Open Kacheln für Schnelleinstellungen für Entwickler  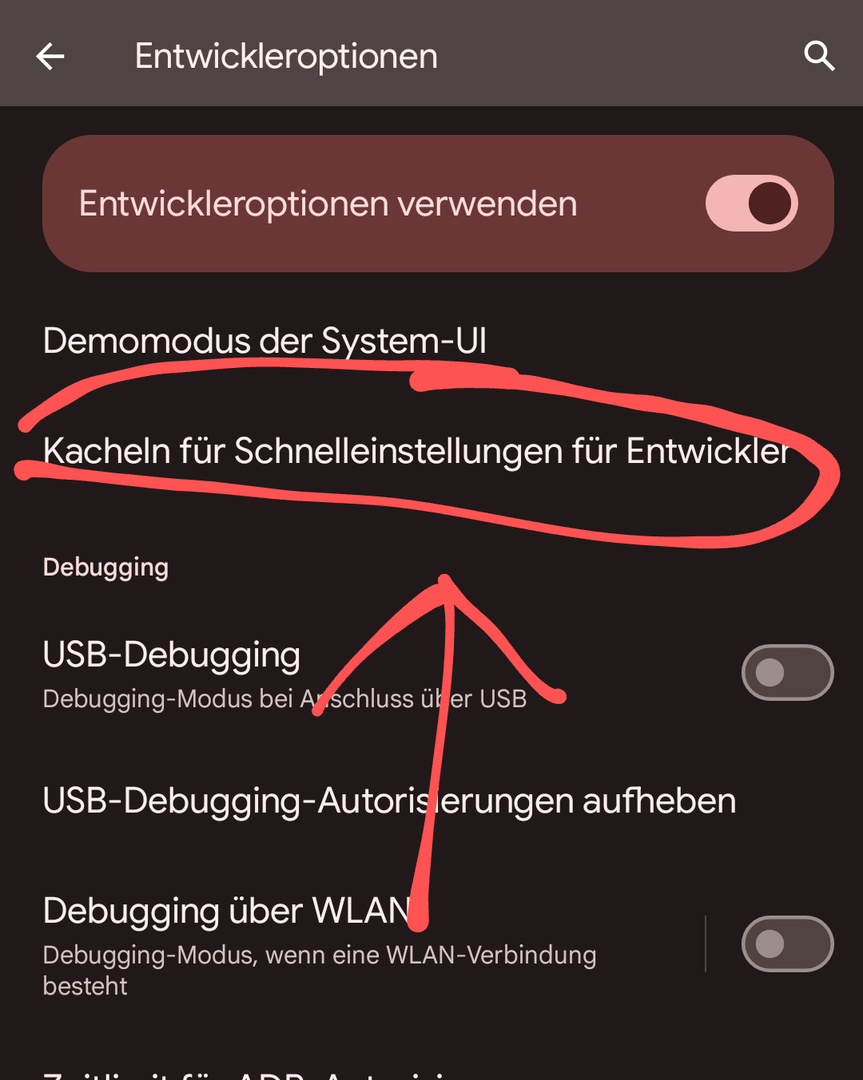416,452
